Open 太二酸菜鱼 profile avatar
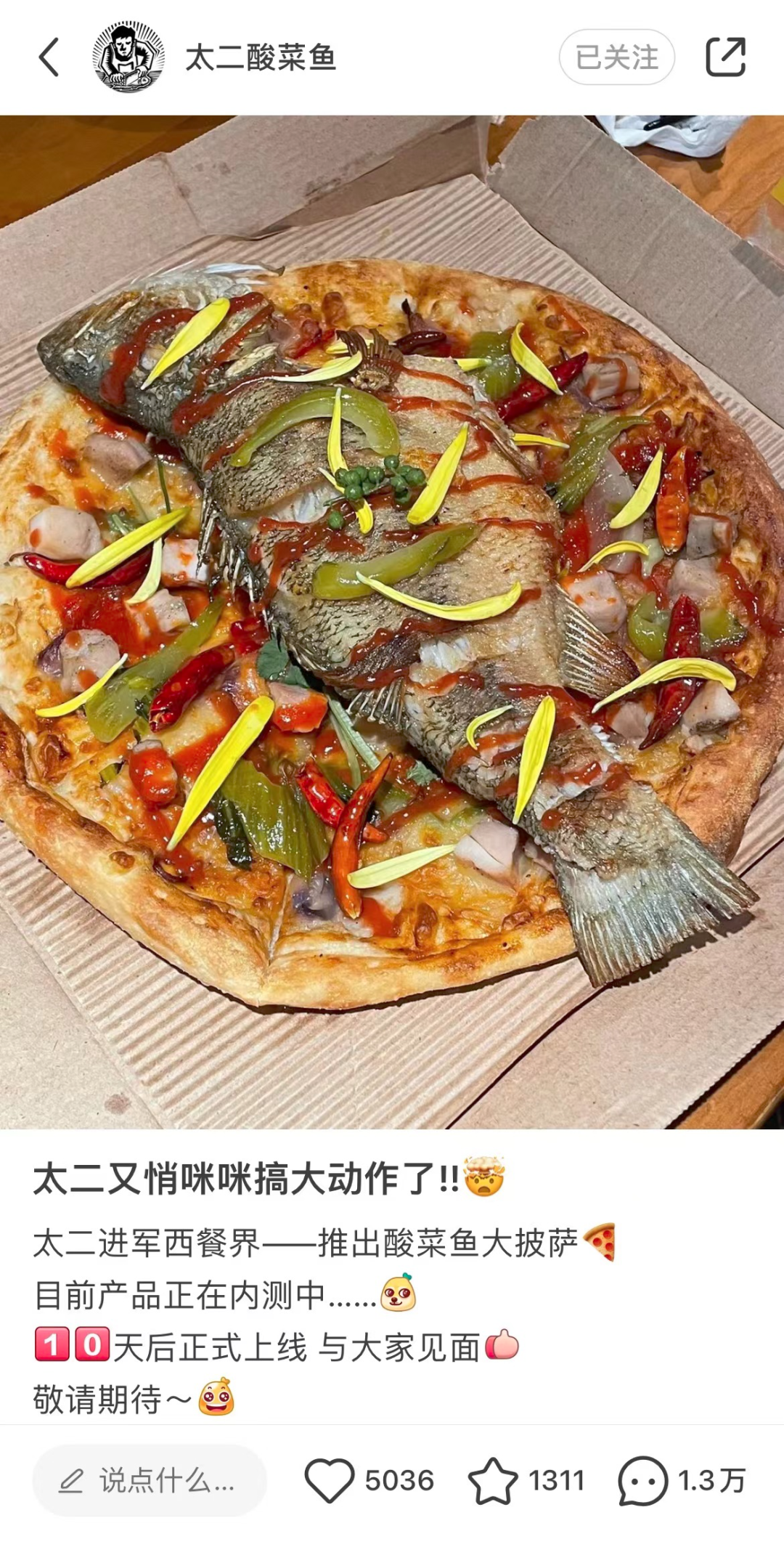This screenshot has width=784, height=1547. 128,57
